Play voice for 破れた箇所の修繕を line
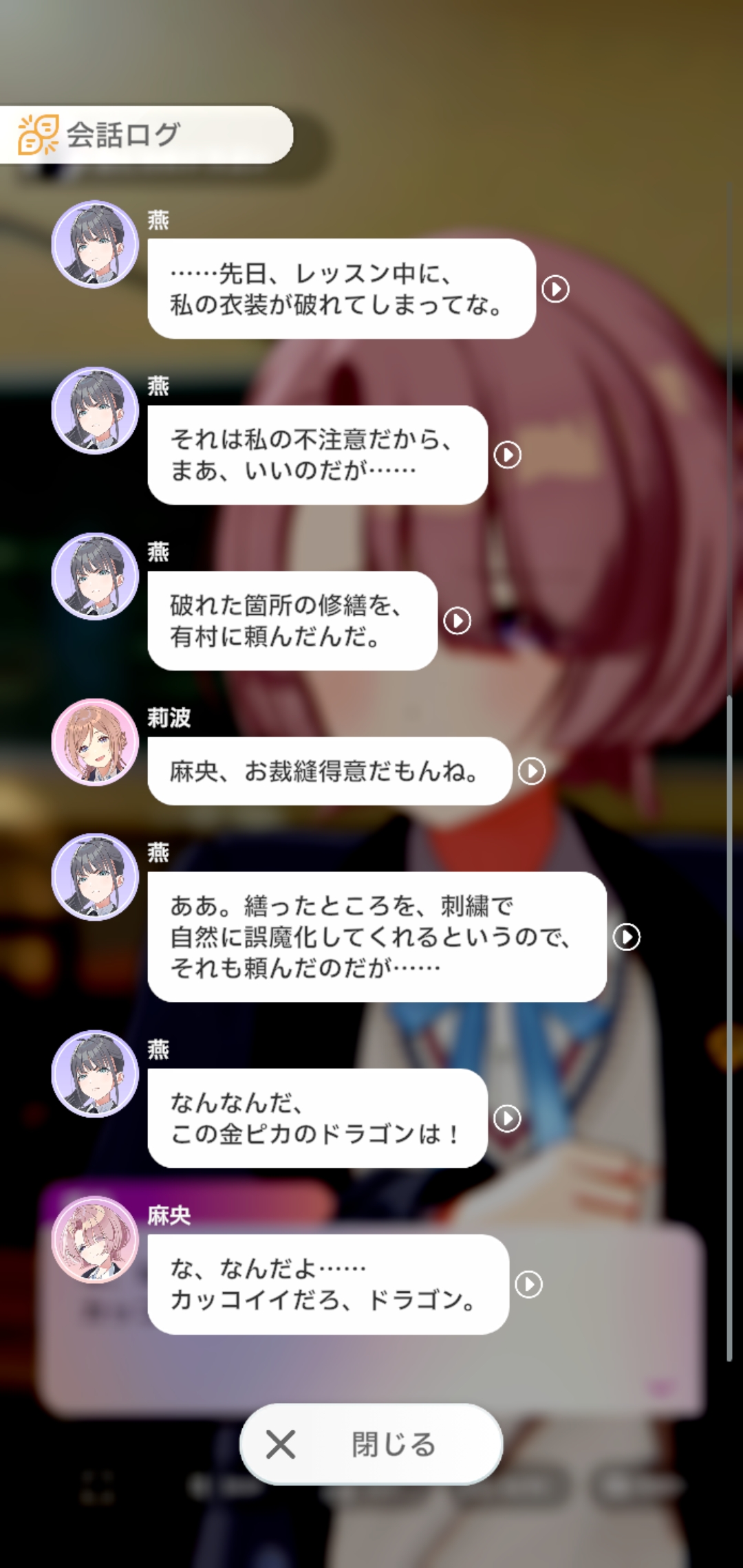743x1568 pixels. pos(457,621)
